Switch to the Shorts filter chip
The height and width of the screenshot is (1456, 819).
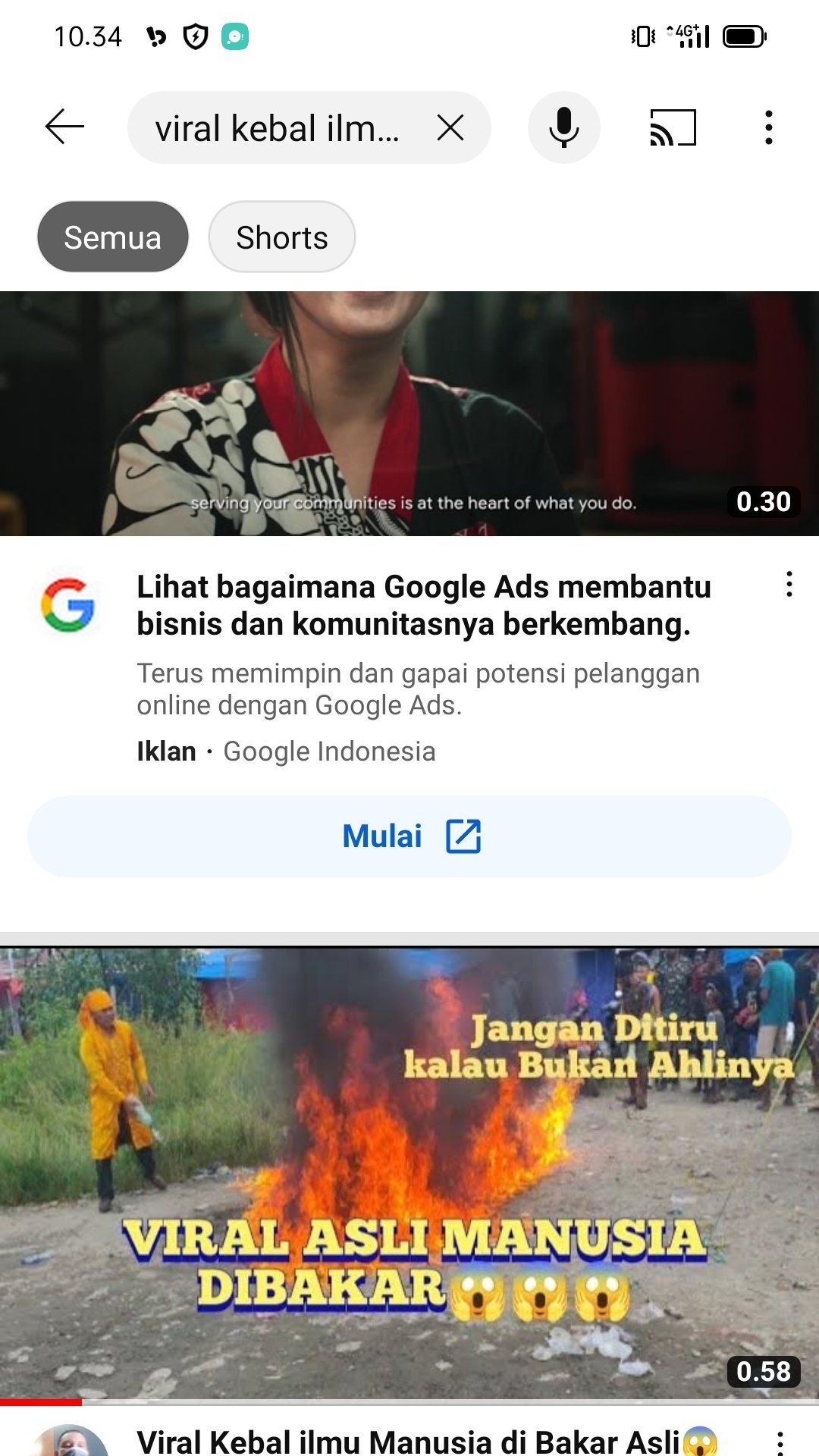[x=281, y=237]
